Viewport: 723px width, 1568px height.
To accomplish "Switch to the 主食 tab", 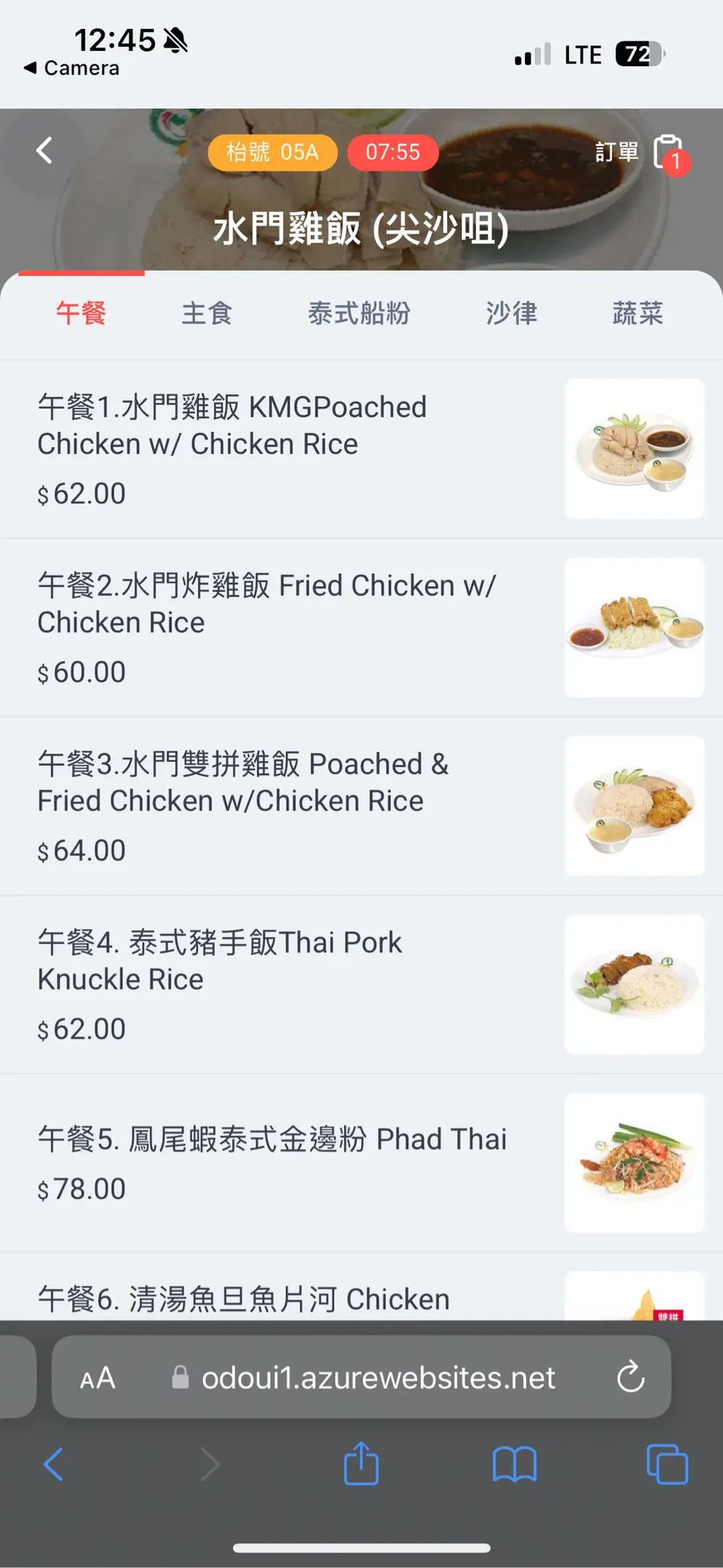I will click(x=207, y=314).
